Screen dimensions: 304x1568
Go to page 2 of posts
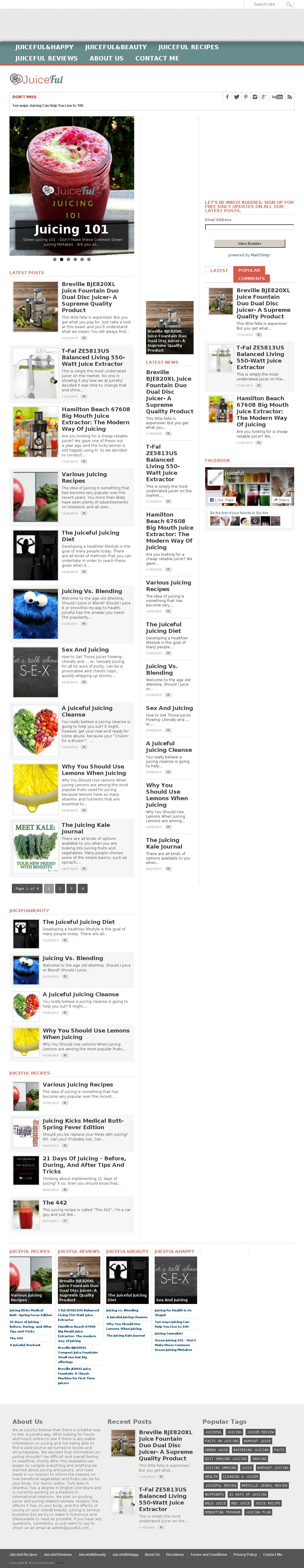click(60, 889)
